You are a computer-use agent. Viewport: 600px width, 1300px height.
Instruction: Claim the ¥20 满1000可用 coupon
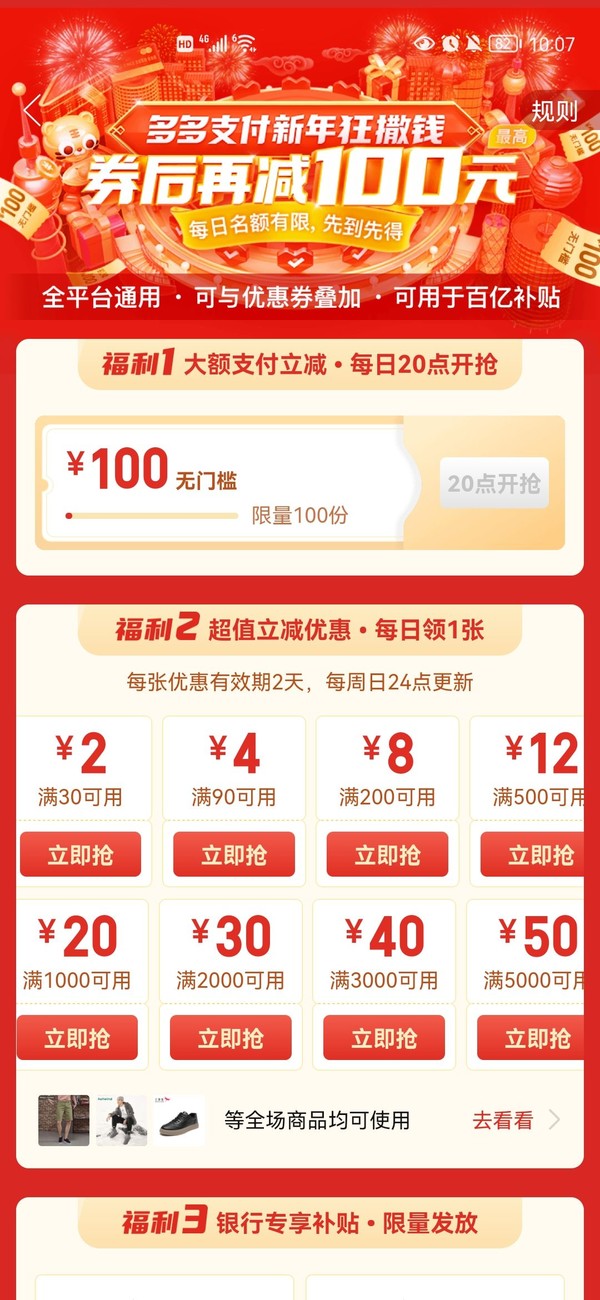coord(77,1038)
